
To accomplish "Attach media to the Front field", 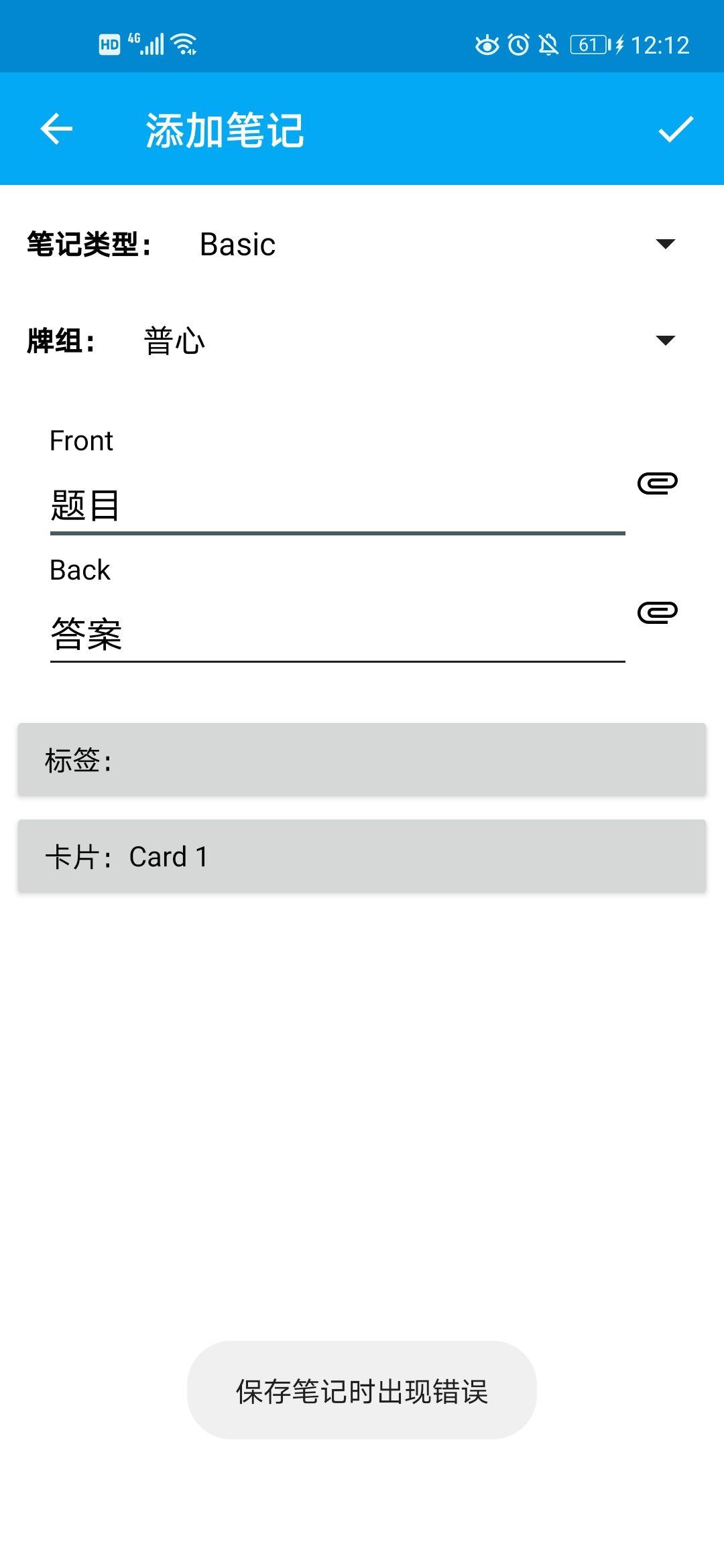I will (x=658, y=482).
